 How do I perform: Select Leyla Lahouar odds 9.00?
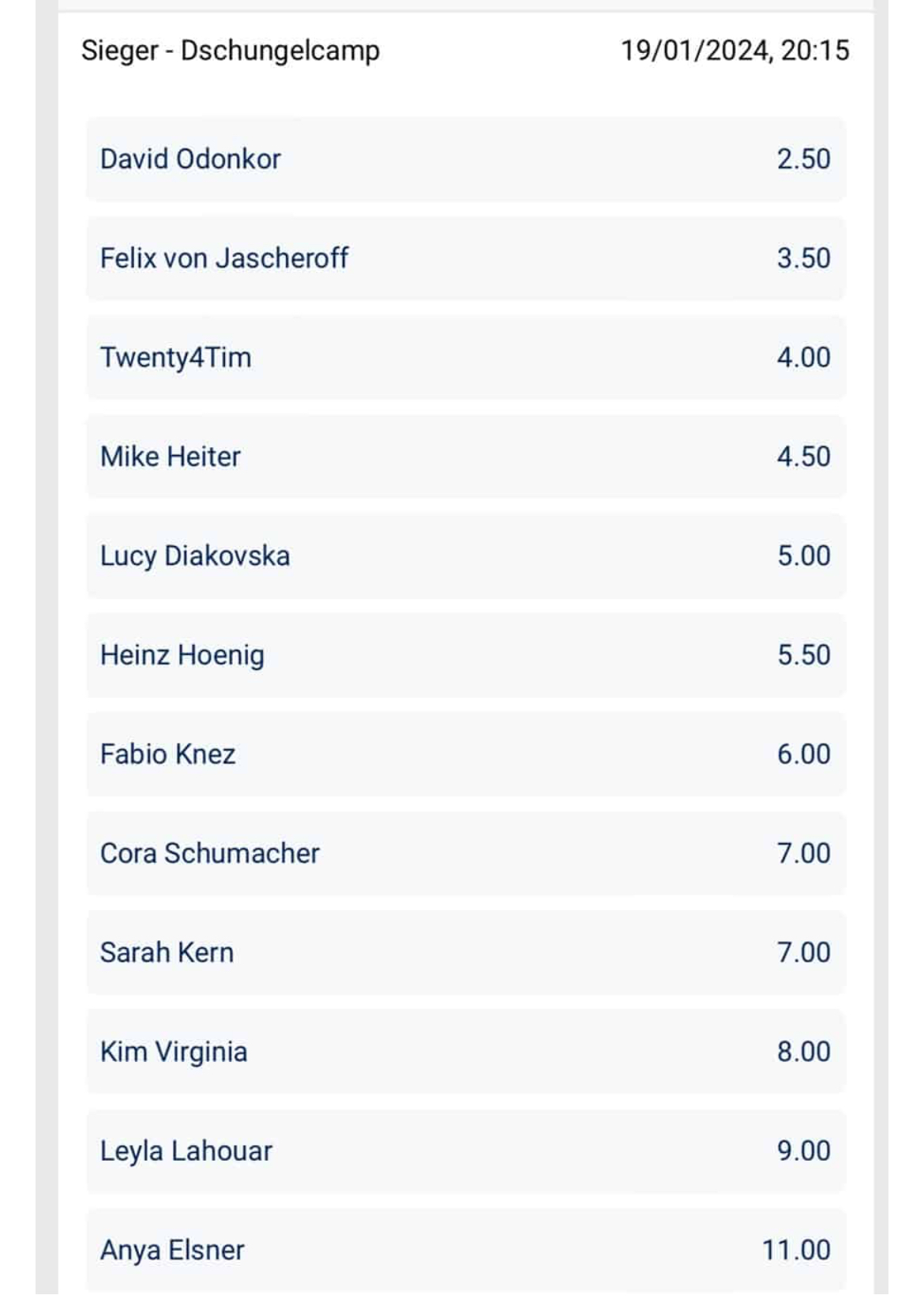[466, 1150]
